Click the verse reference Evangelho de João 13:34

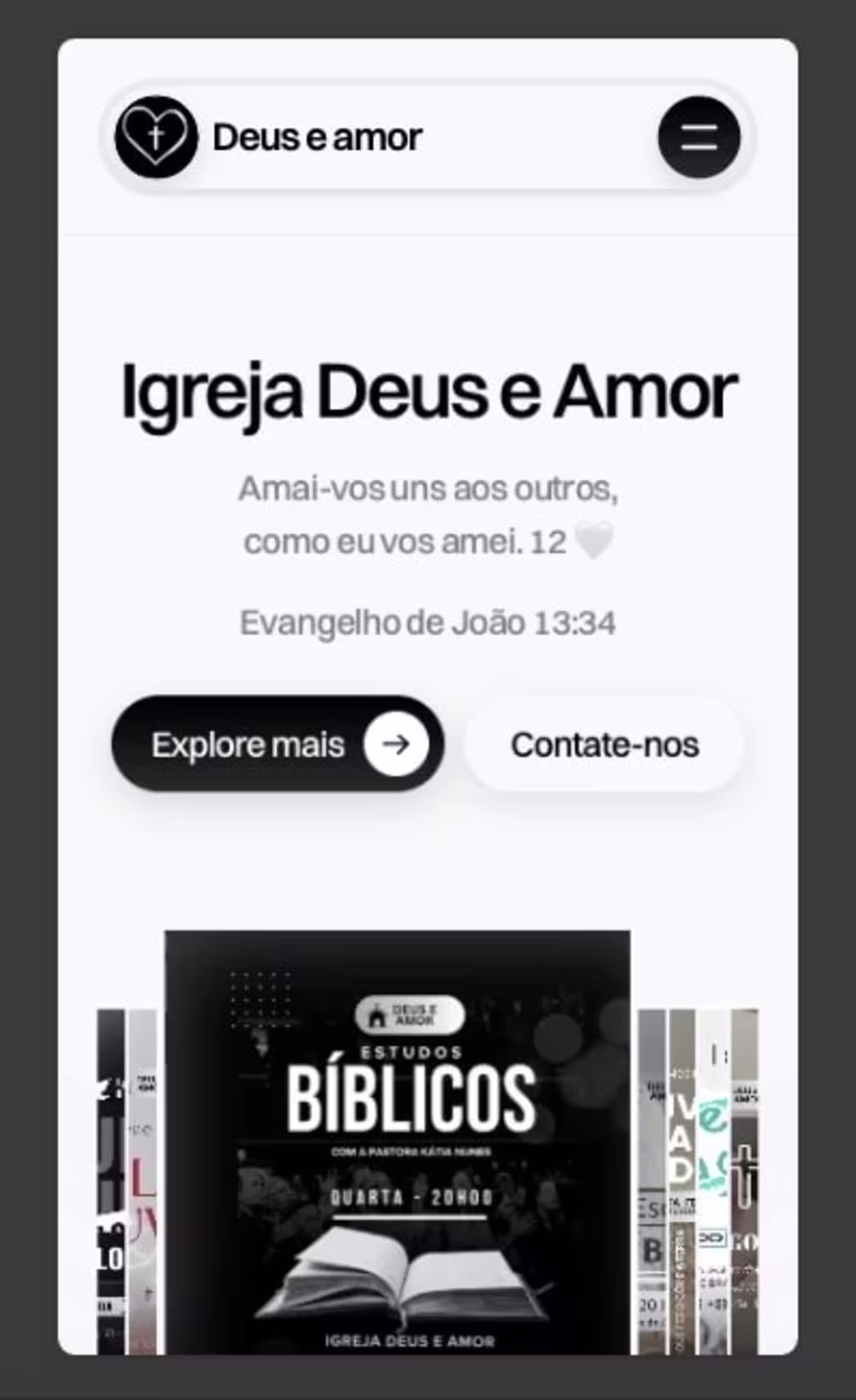pos(428,622)
